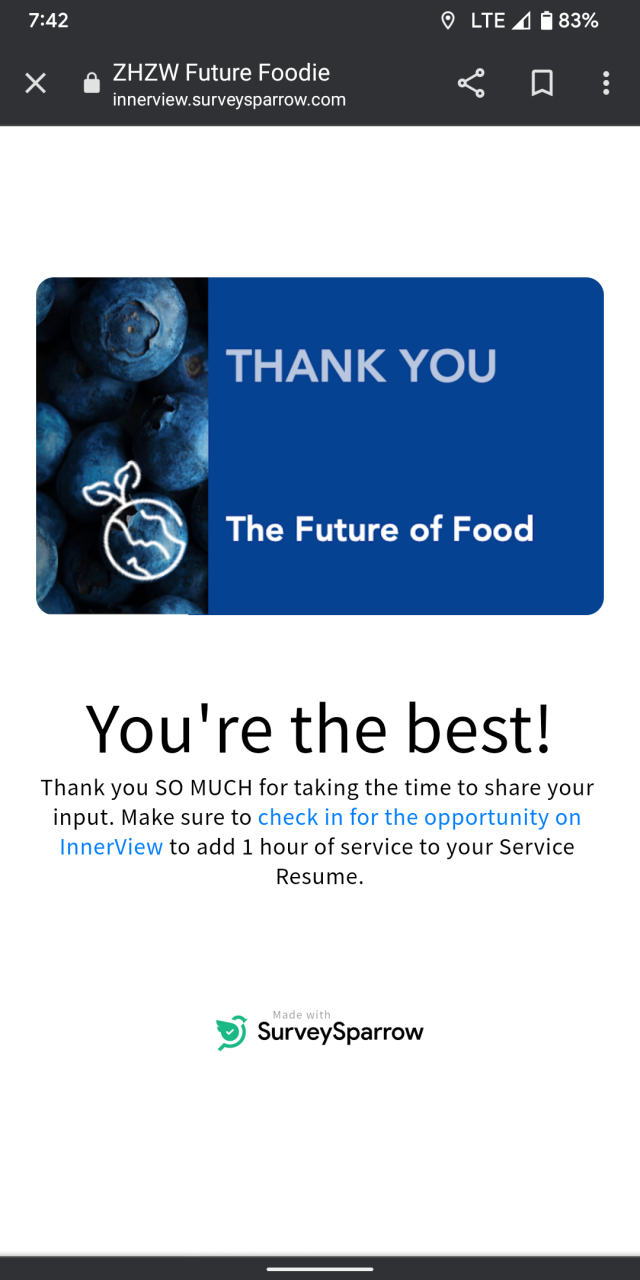
Task: Open the check in on InnerView link
Action: (419, 817)
